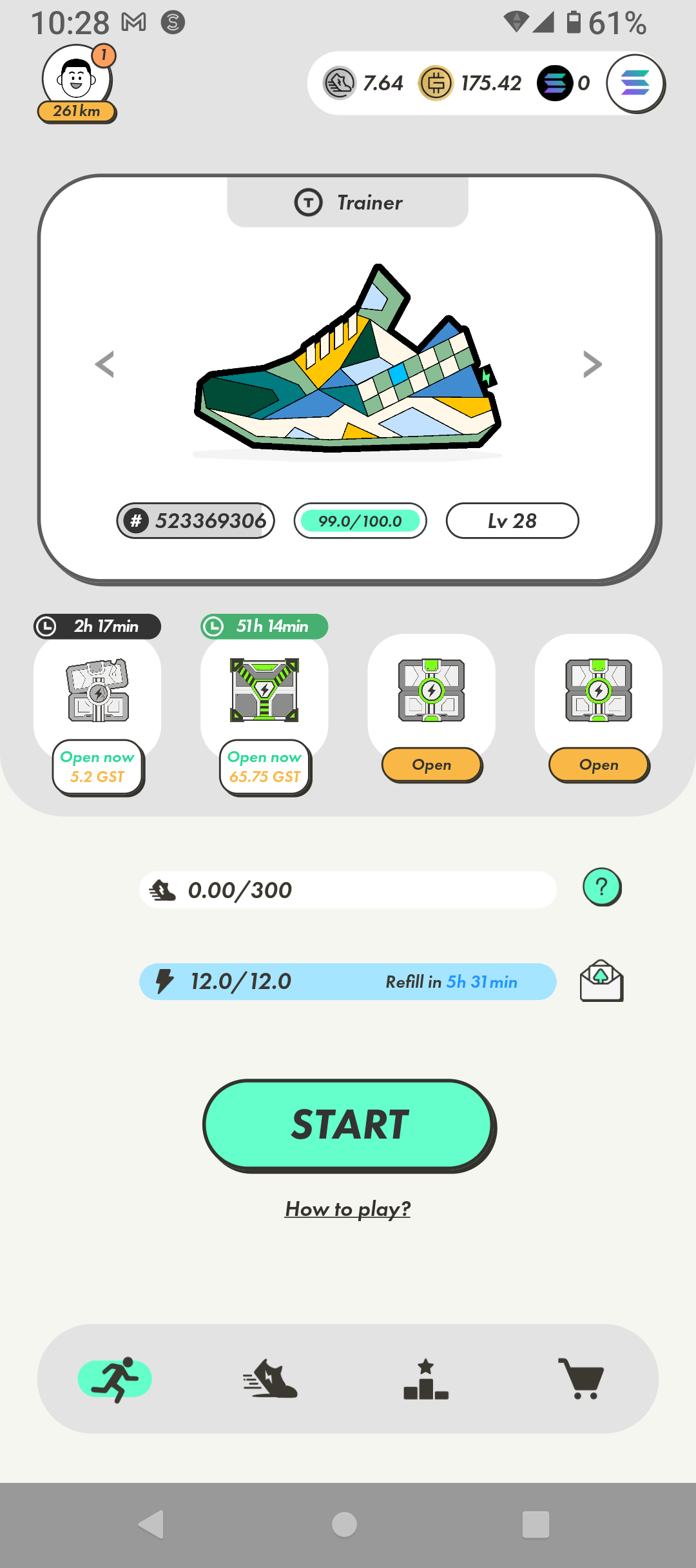Open the mailbox envelope icon
The image size is (696, 1568).
coord(601,981)
